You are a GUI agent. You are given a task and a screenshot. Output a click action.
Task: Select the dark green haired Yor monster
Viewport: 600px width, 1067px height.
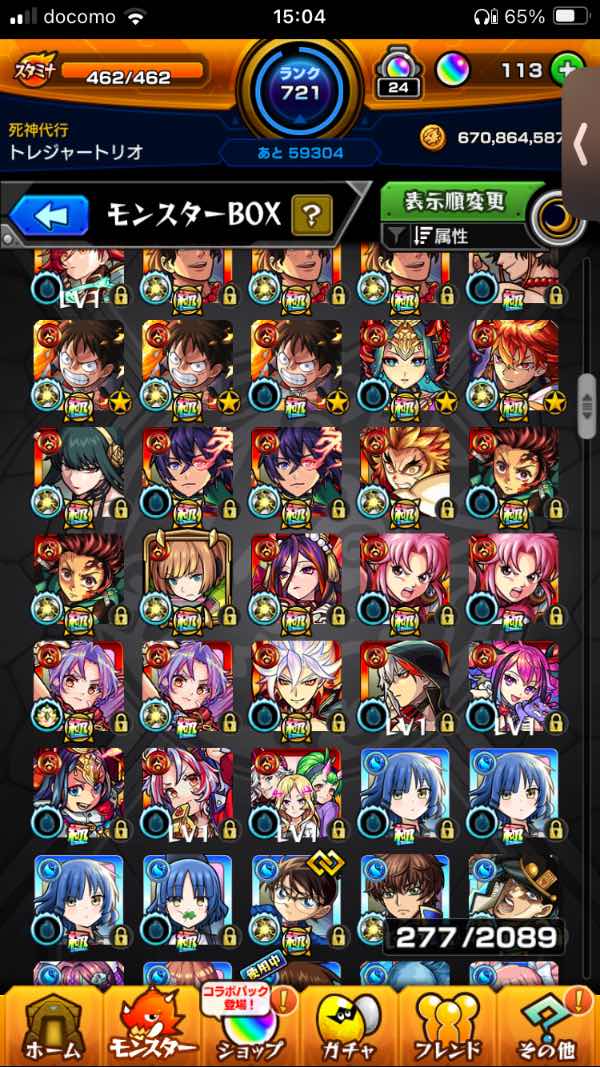pyautogui.click(x=78, y=472)
